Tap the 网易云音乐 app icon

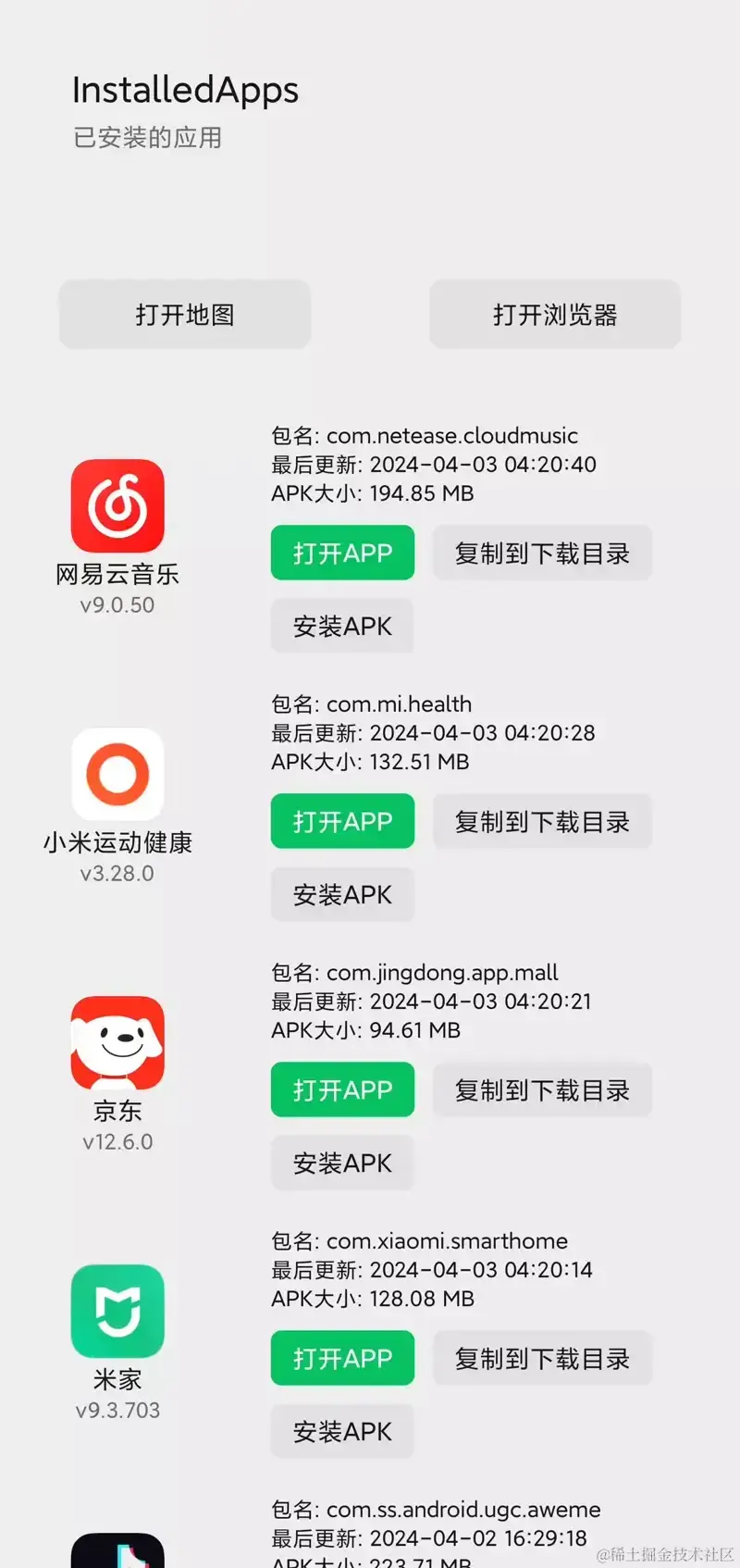click(x=117, y=504)
